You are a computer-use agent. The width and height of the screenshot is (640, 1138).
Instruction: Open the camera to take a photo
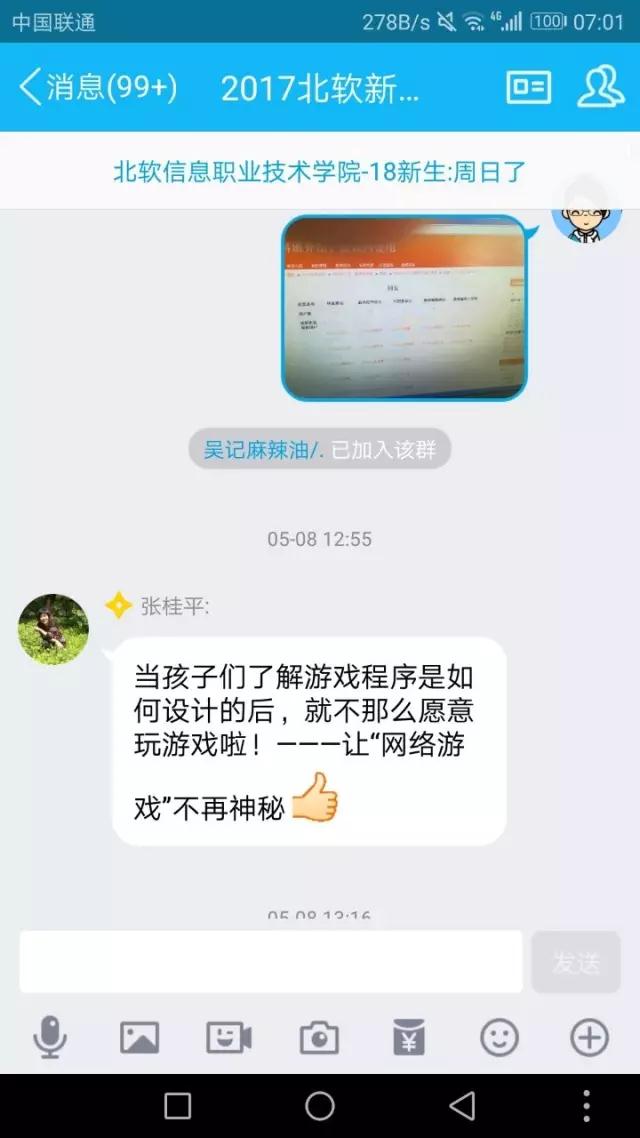click(319, 1037)
